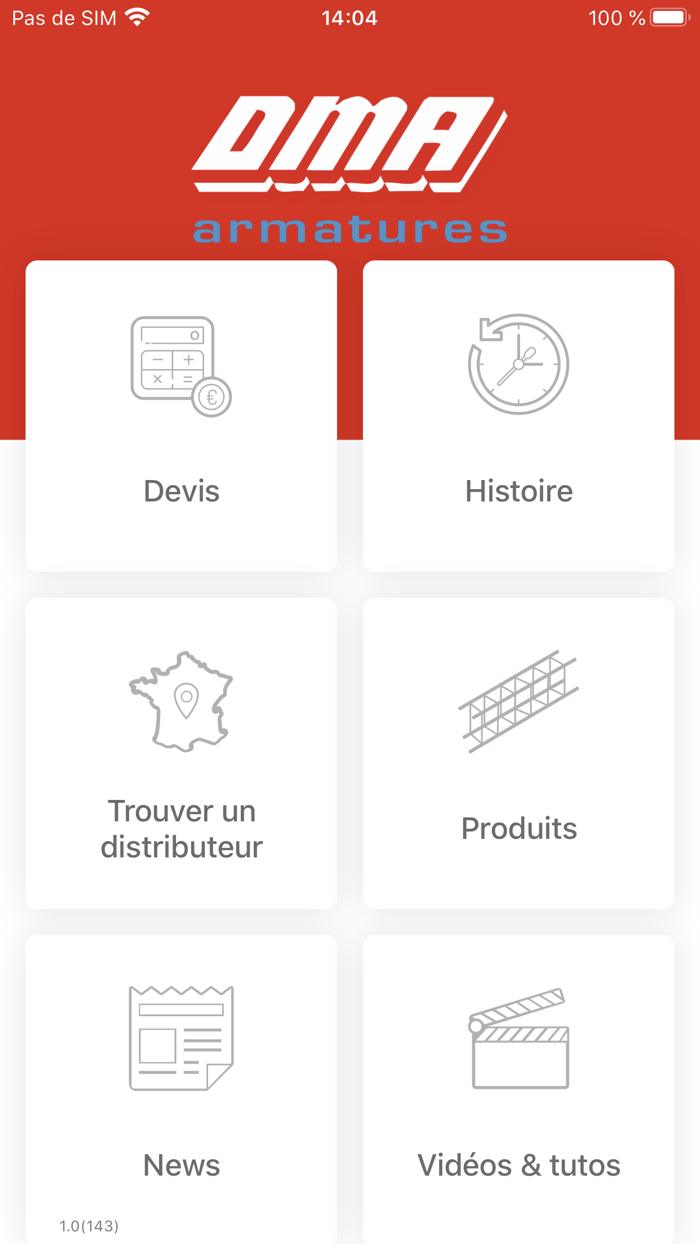
Task: Select Trouver un distributeur
Action: pyautogui.click(x=181, y=753)
